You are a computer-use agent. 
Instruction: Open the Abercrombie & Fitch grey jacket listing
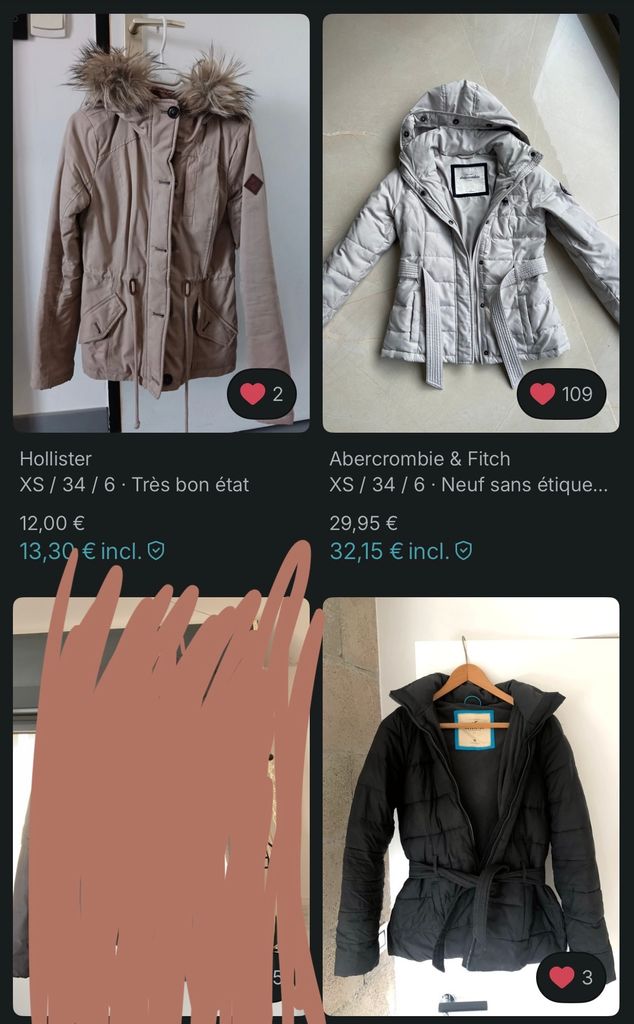(471, 223)
